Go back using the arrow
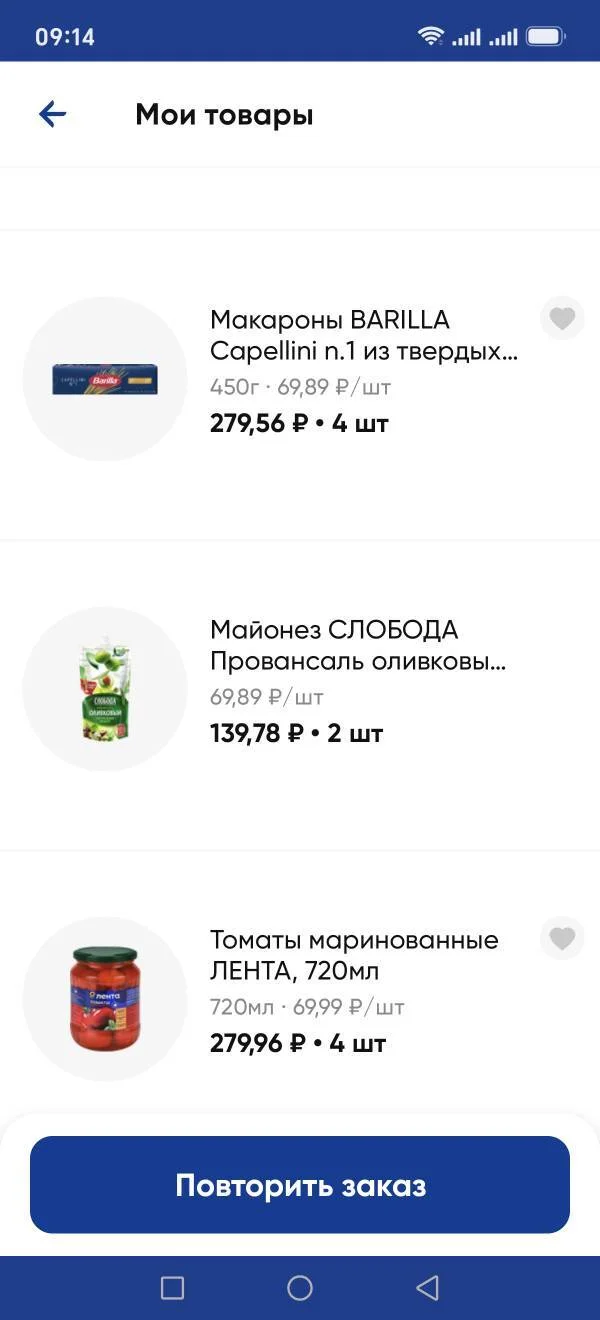Image resolution: width=600 pixels, height=1320 pixels. point(52,114)
